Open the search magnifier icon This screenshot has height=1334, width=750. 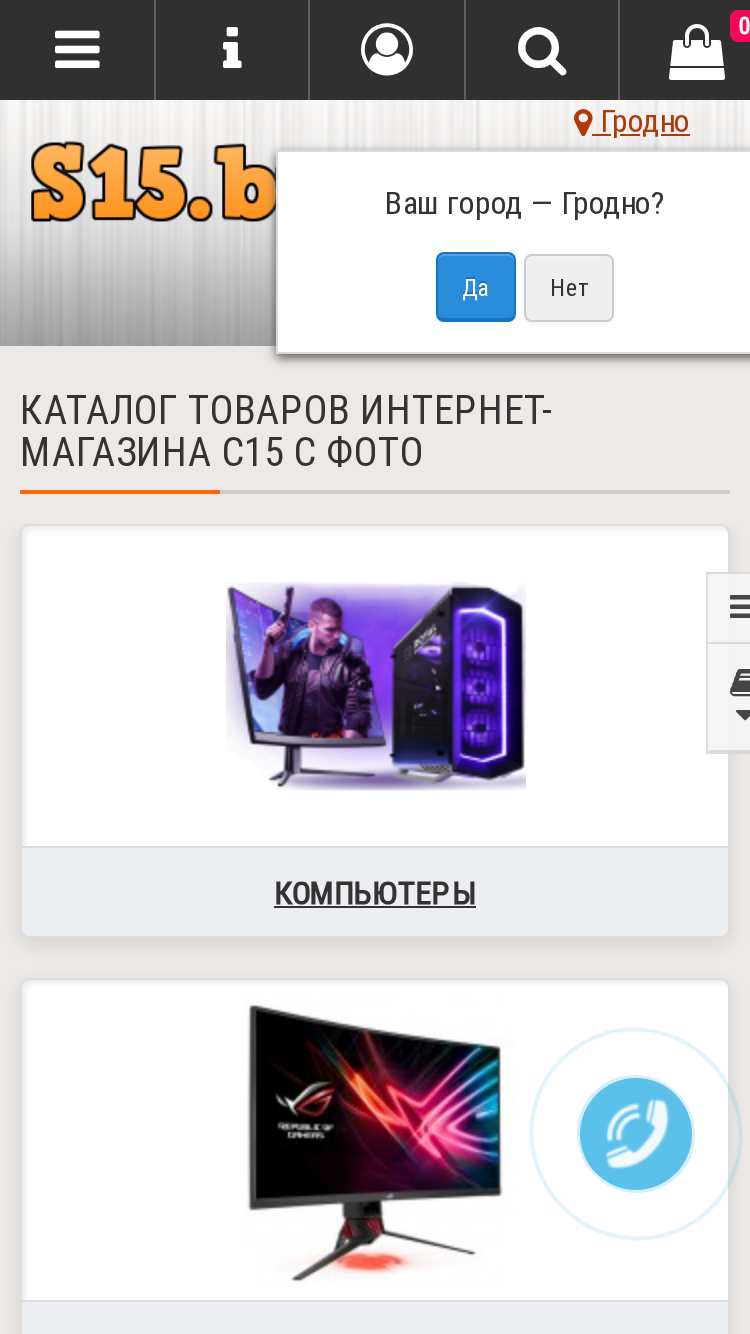(x=542, y=50)
